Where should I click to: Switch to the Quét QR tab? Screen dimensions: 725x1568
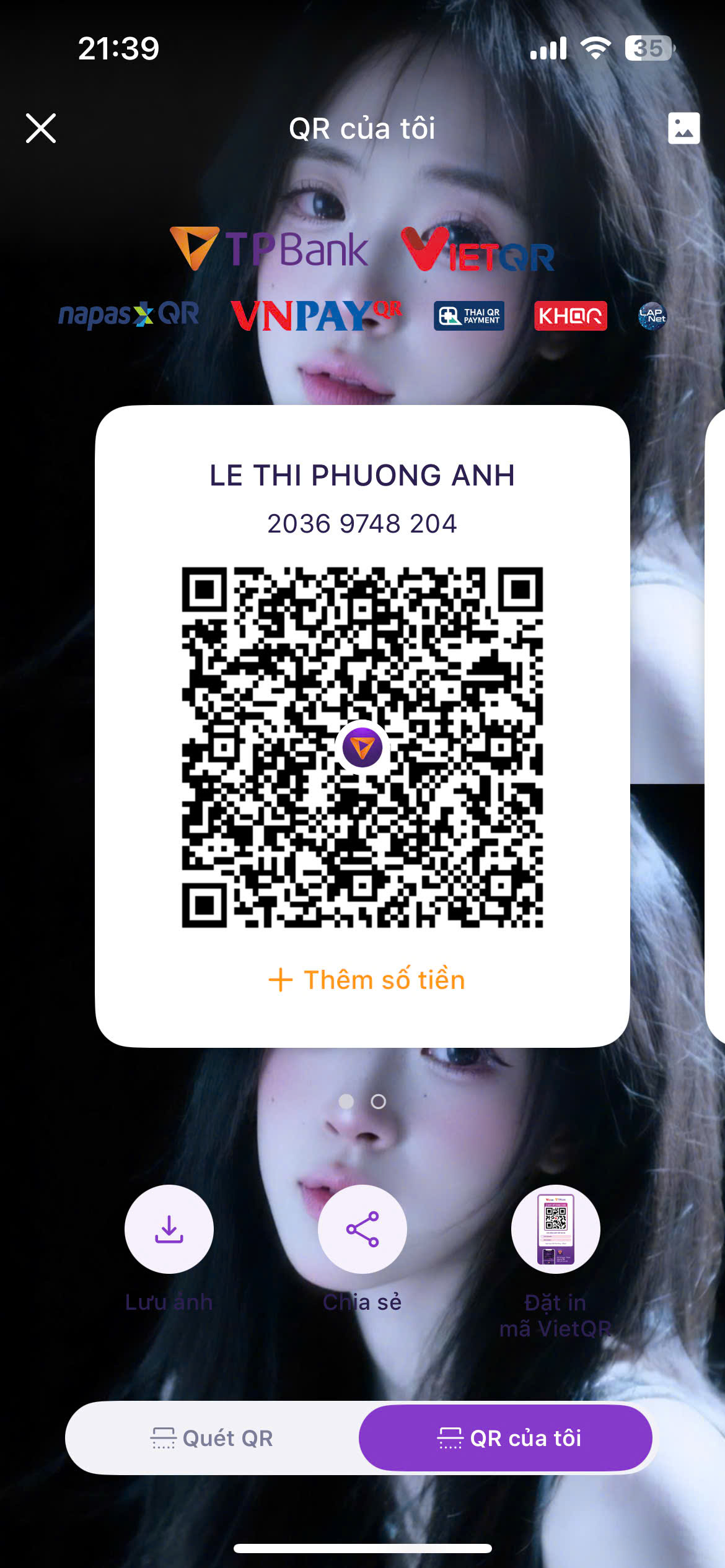point(213,1438)
